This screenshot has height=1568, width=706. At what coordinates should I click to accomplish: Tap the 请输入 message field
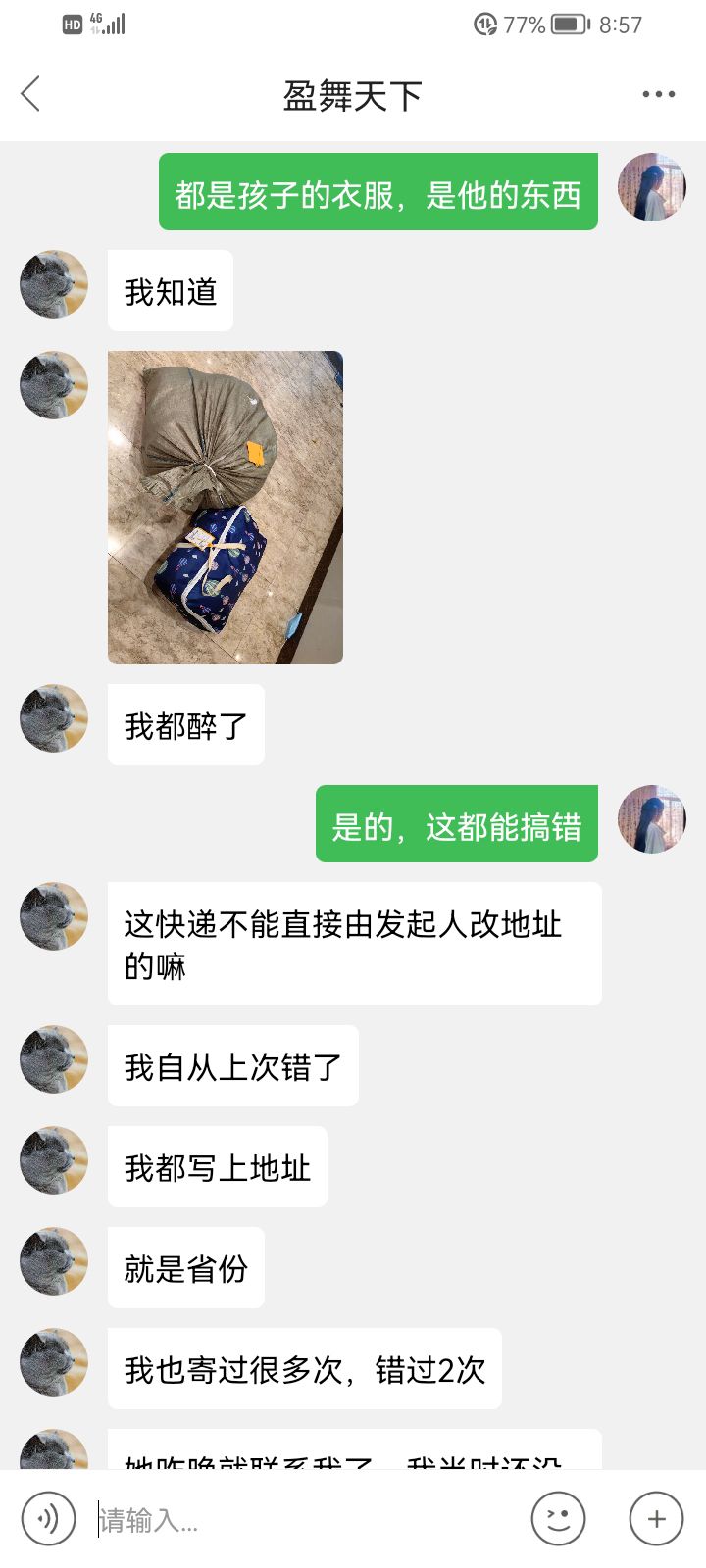pos(304,1519)
